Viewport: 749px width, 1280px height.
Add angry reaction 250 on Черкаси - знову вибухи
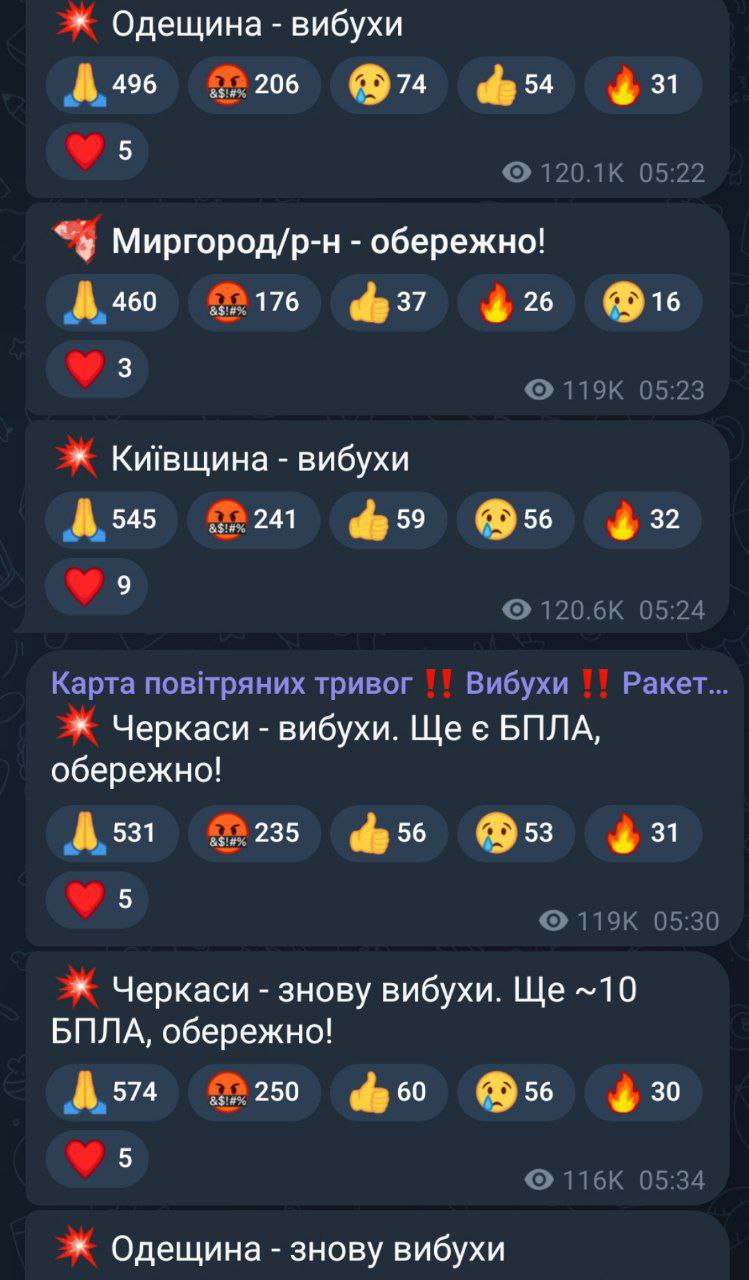point(253,1092)
